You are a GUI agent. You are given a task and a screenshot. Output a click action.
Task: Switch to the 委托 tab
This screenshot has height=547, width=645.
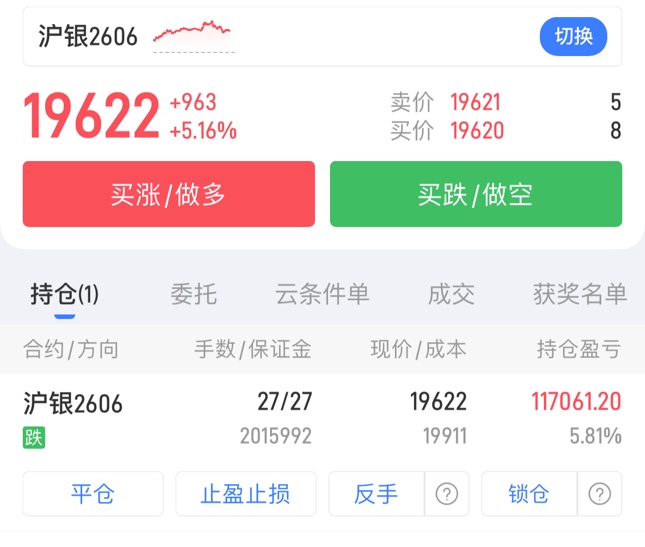tap(193, 294)
